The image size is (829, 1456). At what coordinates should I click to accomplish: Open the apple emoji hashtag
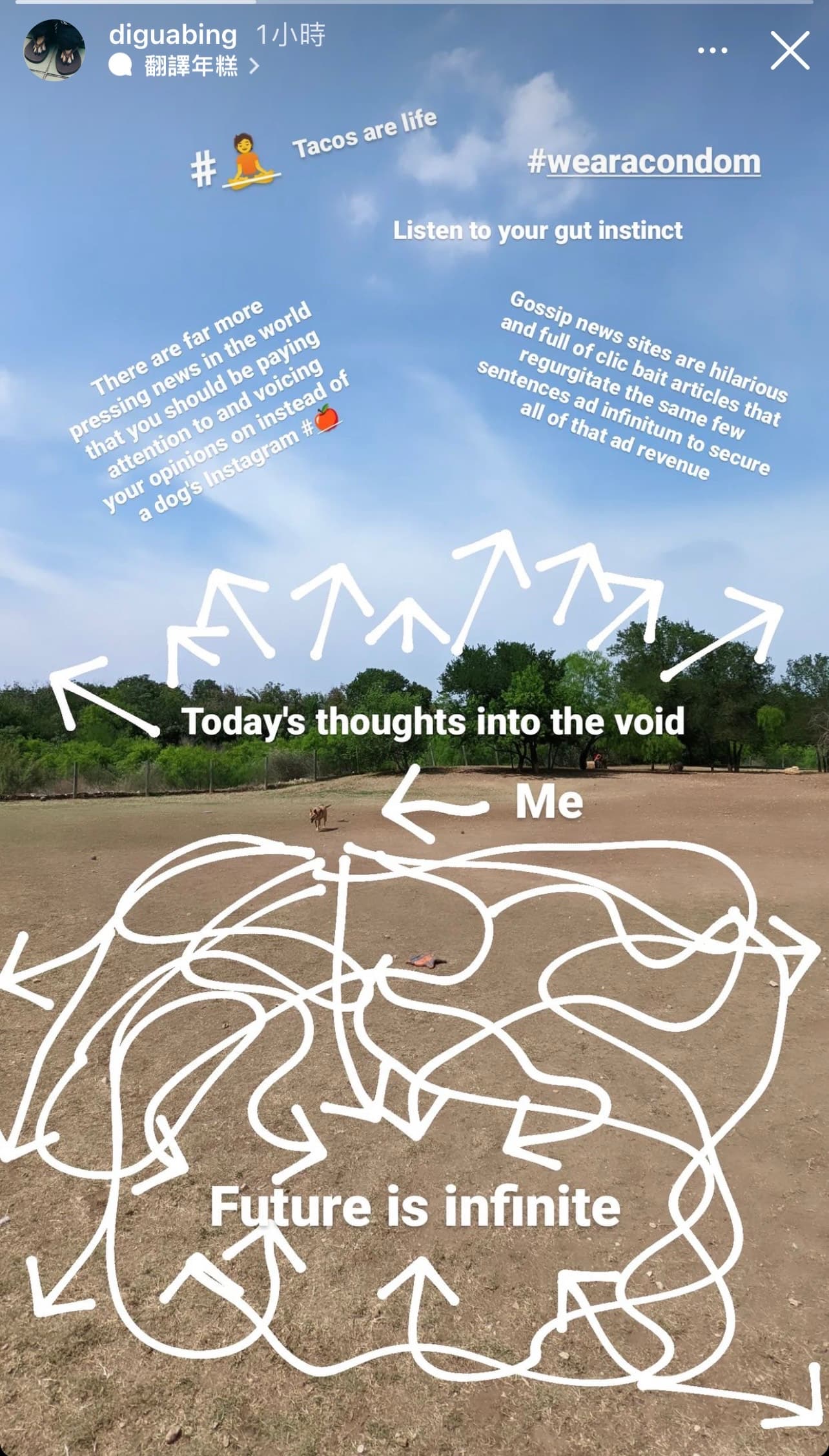pos(322,420)
